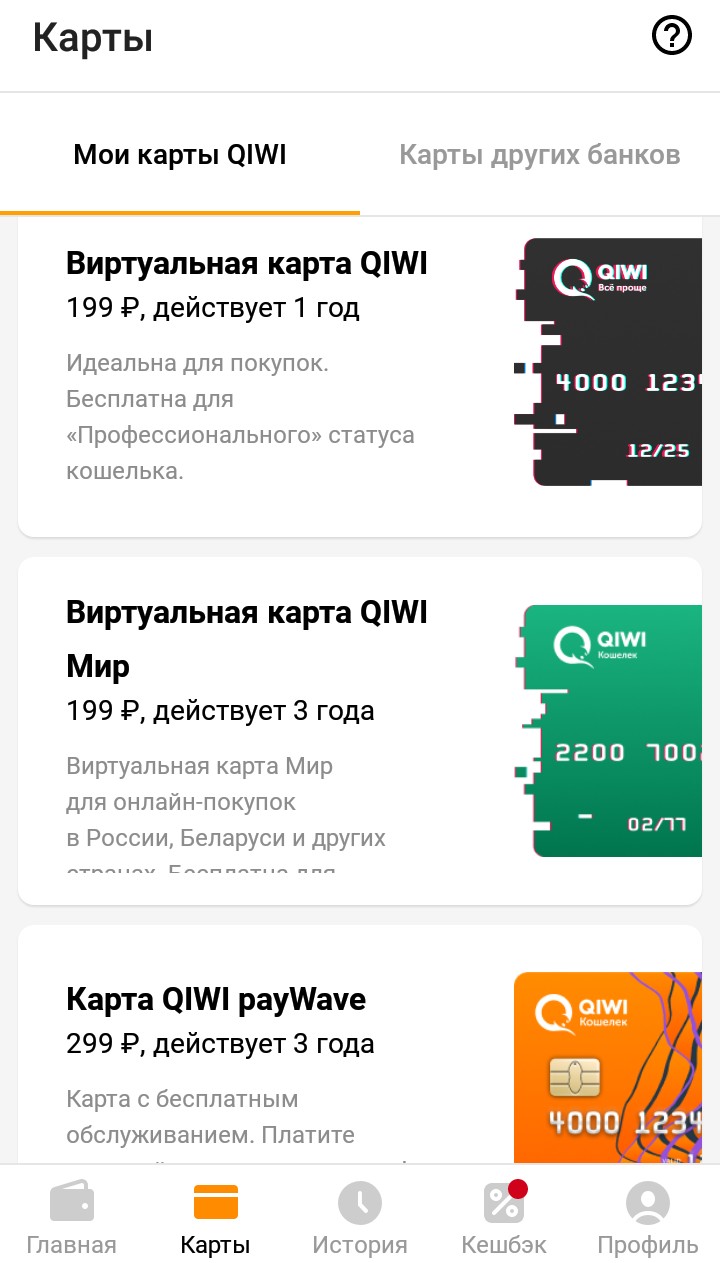Screen dimensions: 720x1263
Task: Select the Мои карты QIWI tab
Action: [180, 155]
